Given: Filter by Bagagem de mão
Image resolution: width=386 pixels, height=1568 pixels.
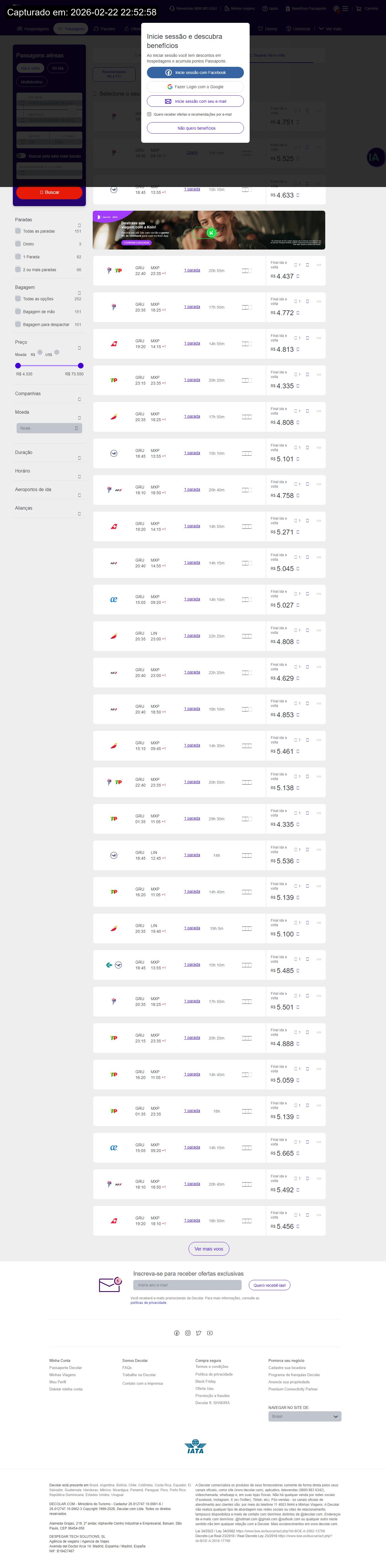Looking at the screenshot, I should [x=18, y=312].
